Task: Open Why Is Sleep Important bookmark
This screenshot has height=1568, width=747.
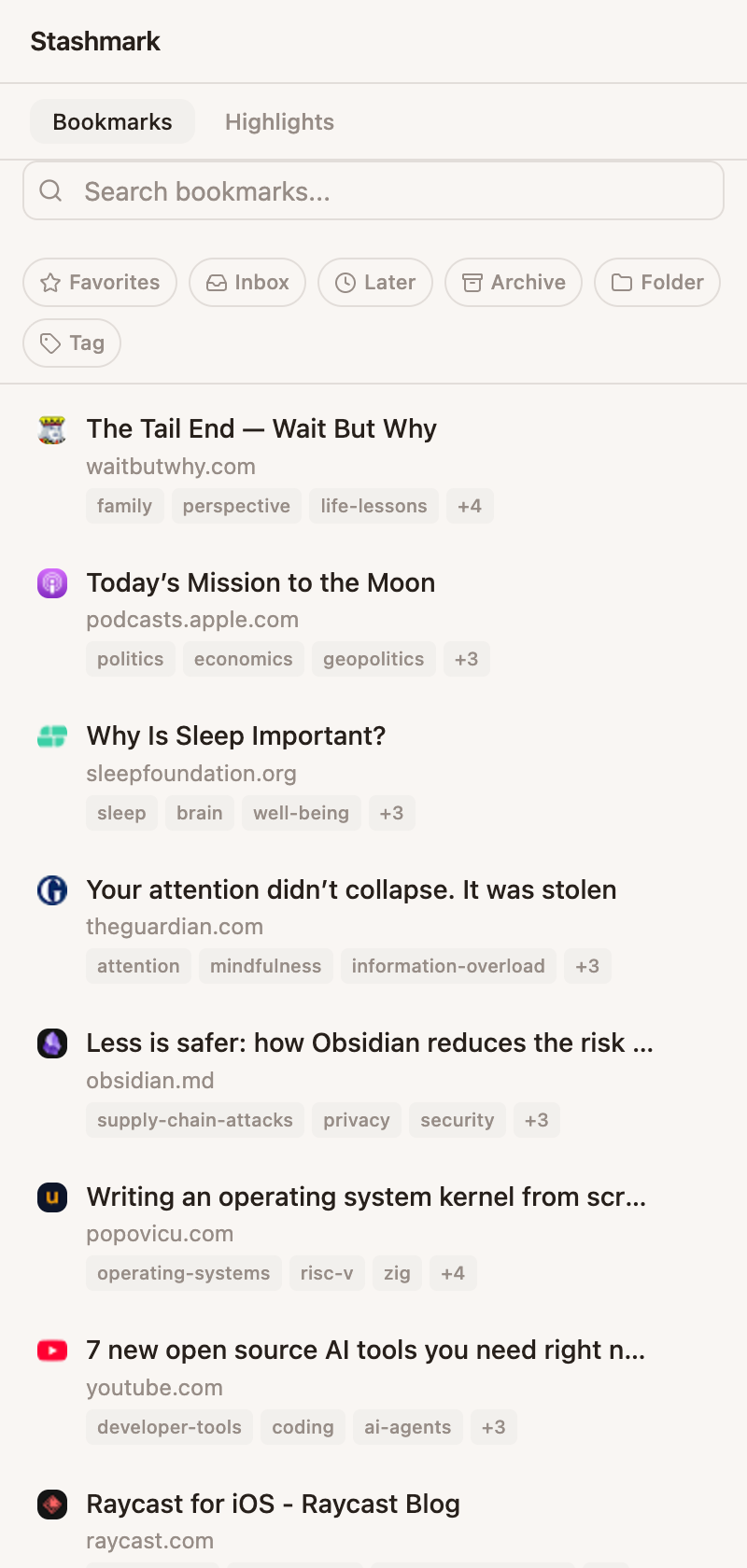Action: click(x=373, y=775)
